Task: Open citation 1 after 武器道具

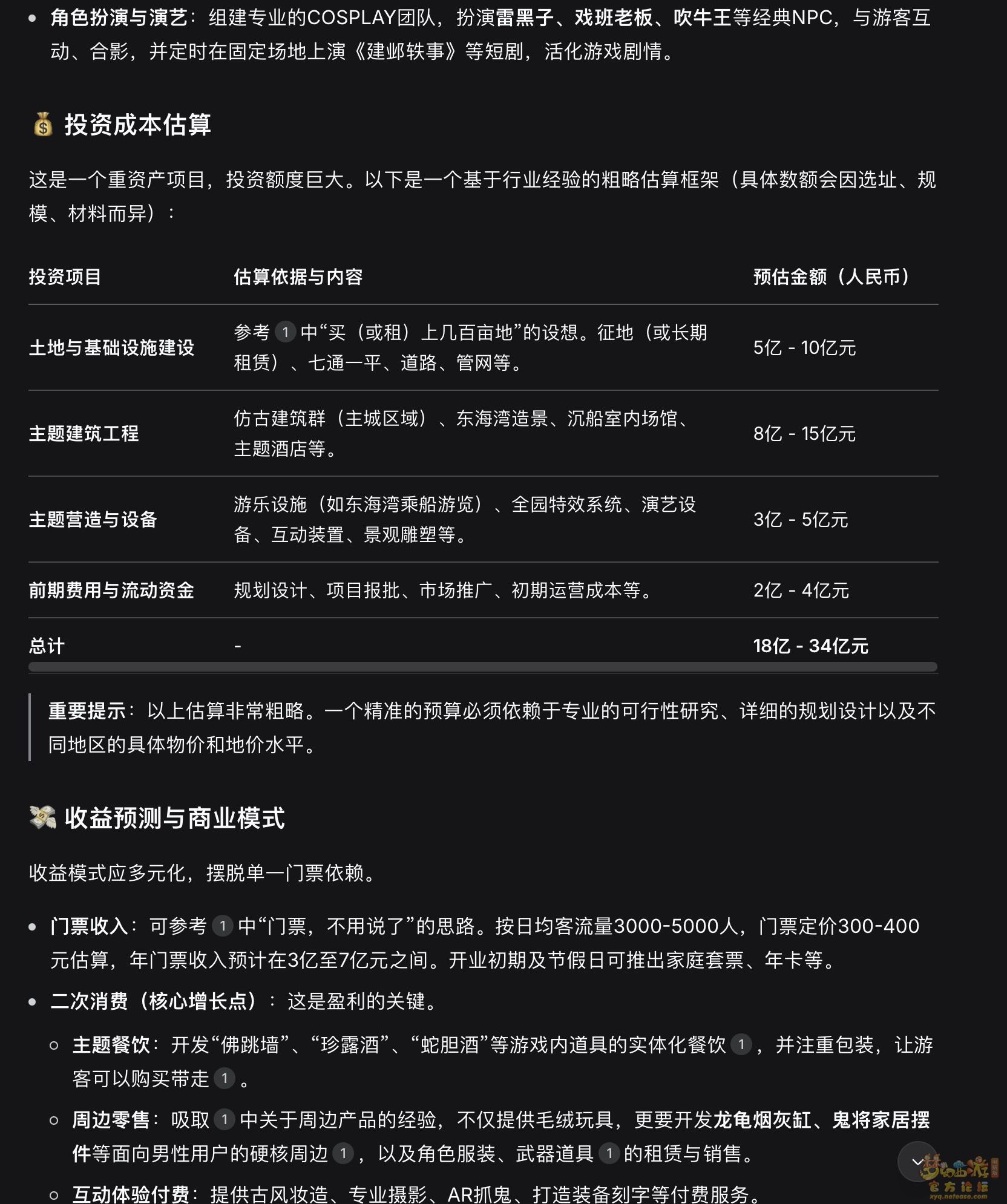Action: (x=609, y=1154)
